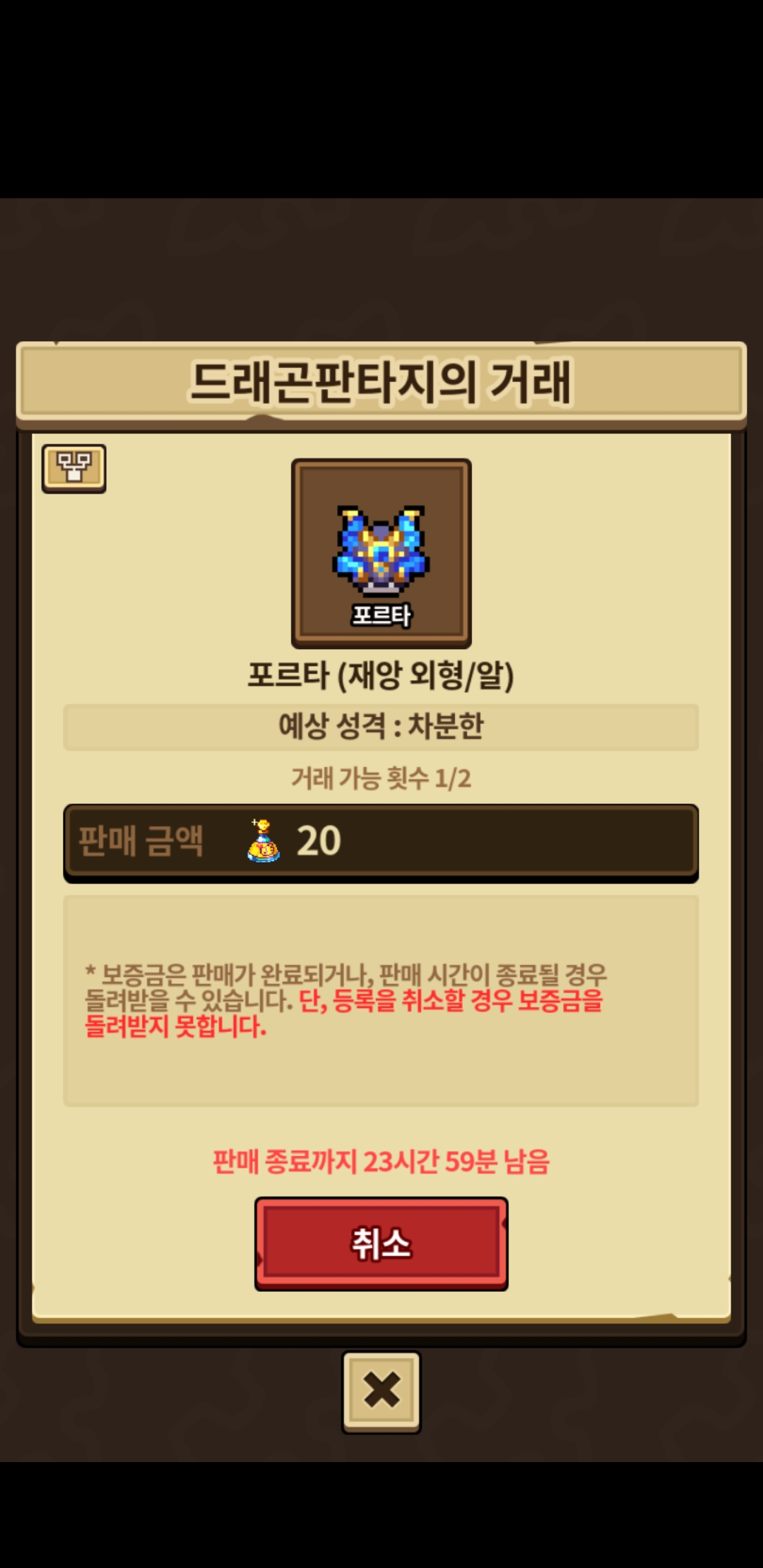Open the family tree icon
Viewport: 763px width, 1568px height.
coord(74,468)
